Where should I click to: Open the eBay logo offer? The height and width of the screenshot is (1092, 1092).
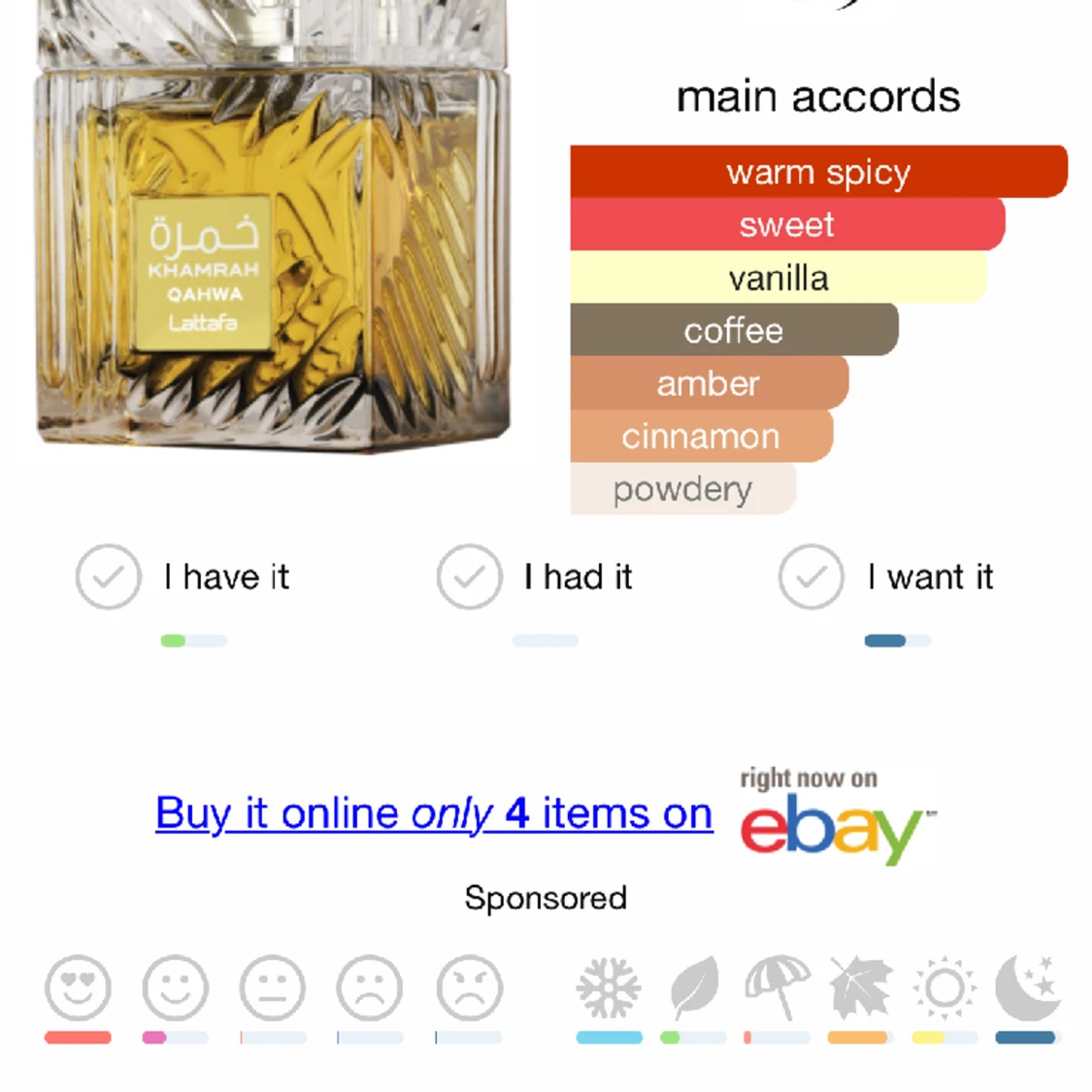pos(837,817)
